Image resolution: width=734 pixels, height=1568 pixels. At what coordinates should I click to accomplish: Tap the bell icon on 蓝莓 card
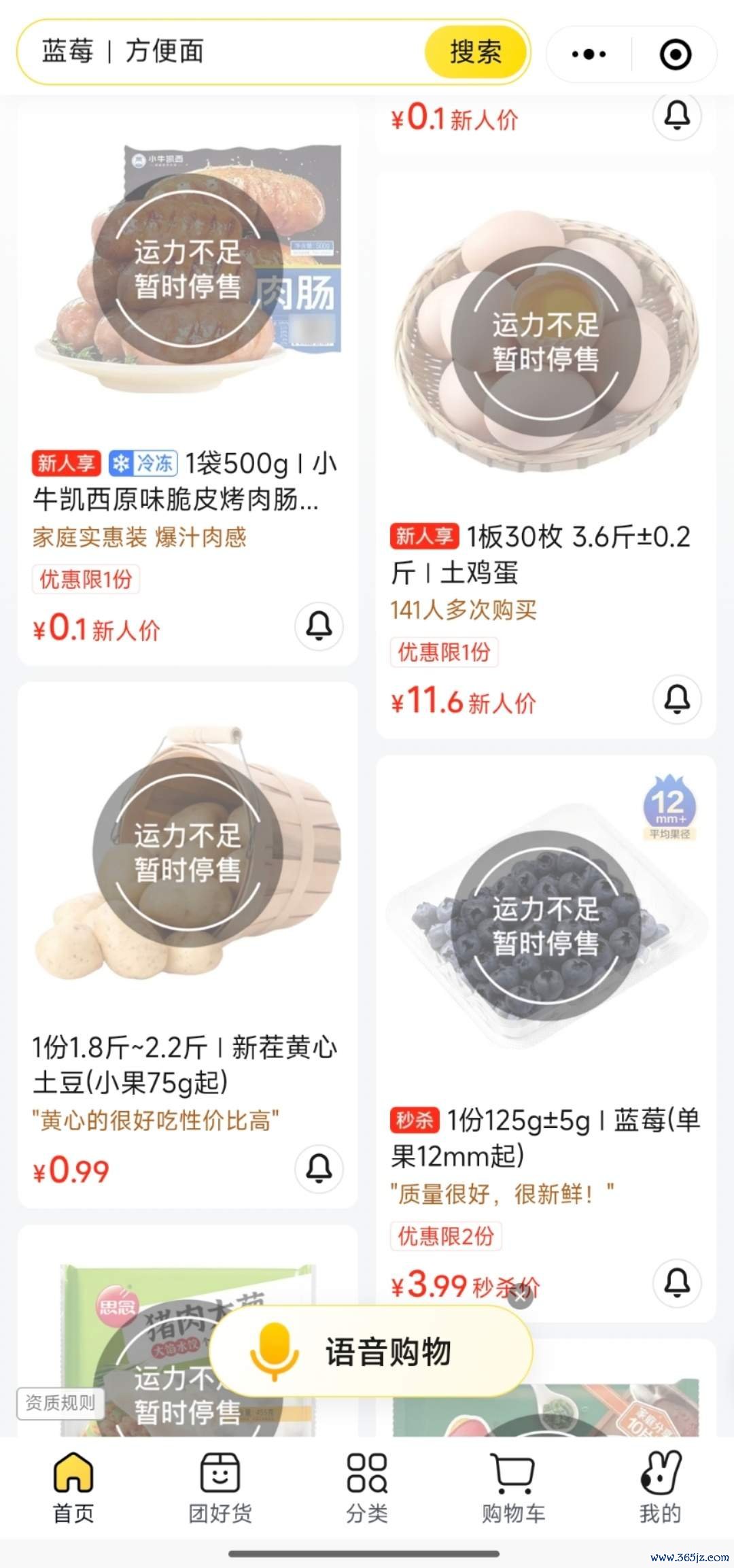click(677, 1282)
